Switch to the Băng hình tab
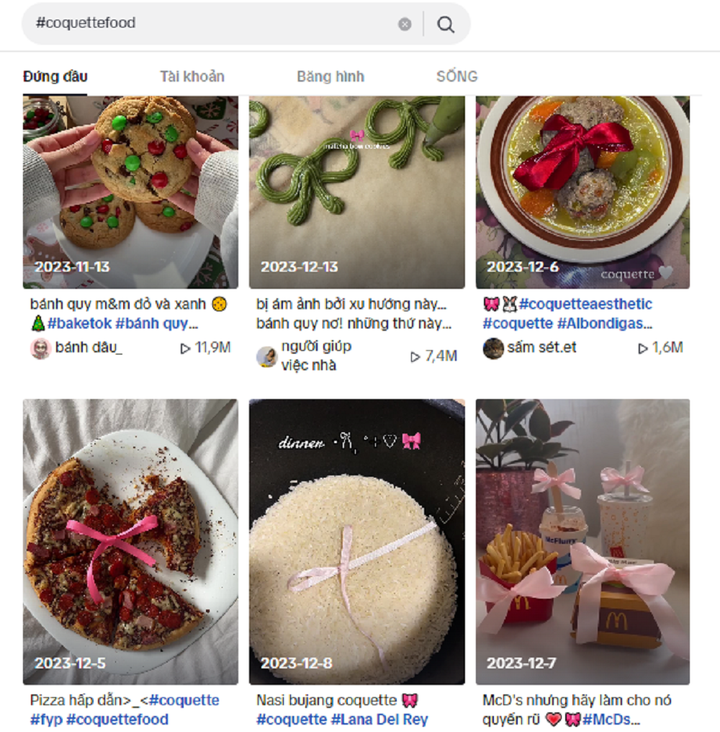Screen dimensions: 720x732 [x=330, y=76]
